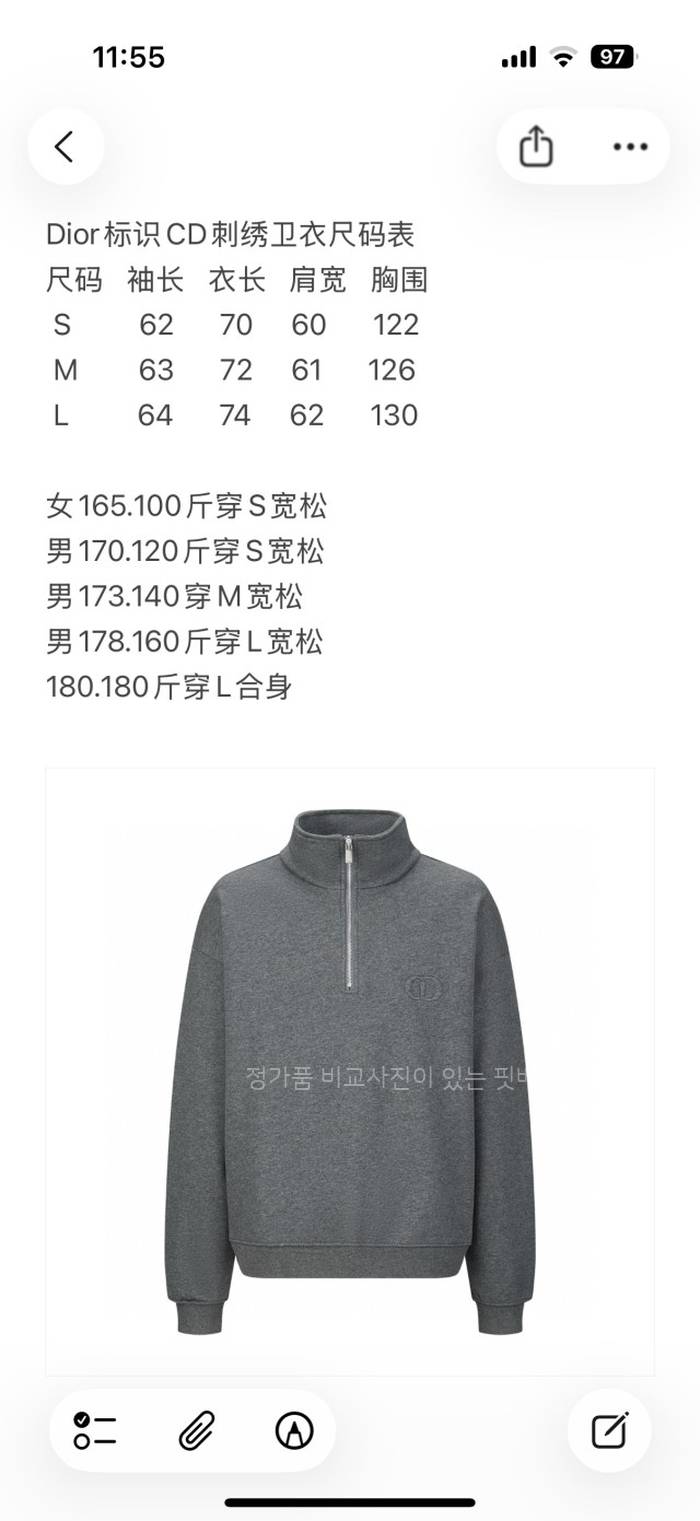Open the more options menu
The height and width of the screenshot is (1521, 700).
click(x=630, y=147)
